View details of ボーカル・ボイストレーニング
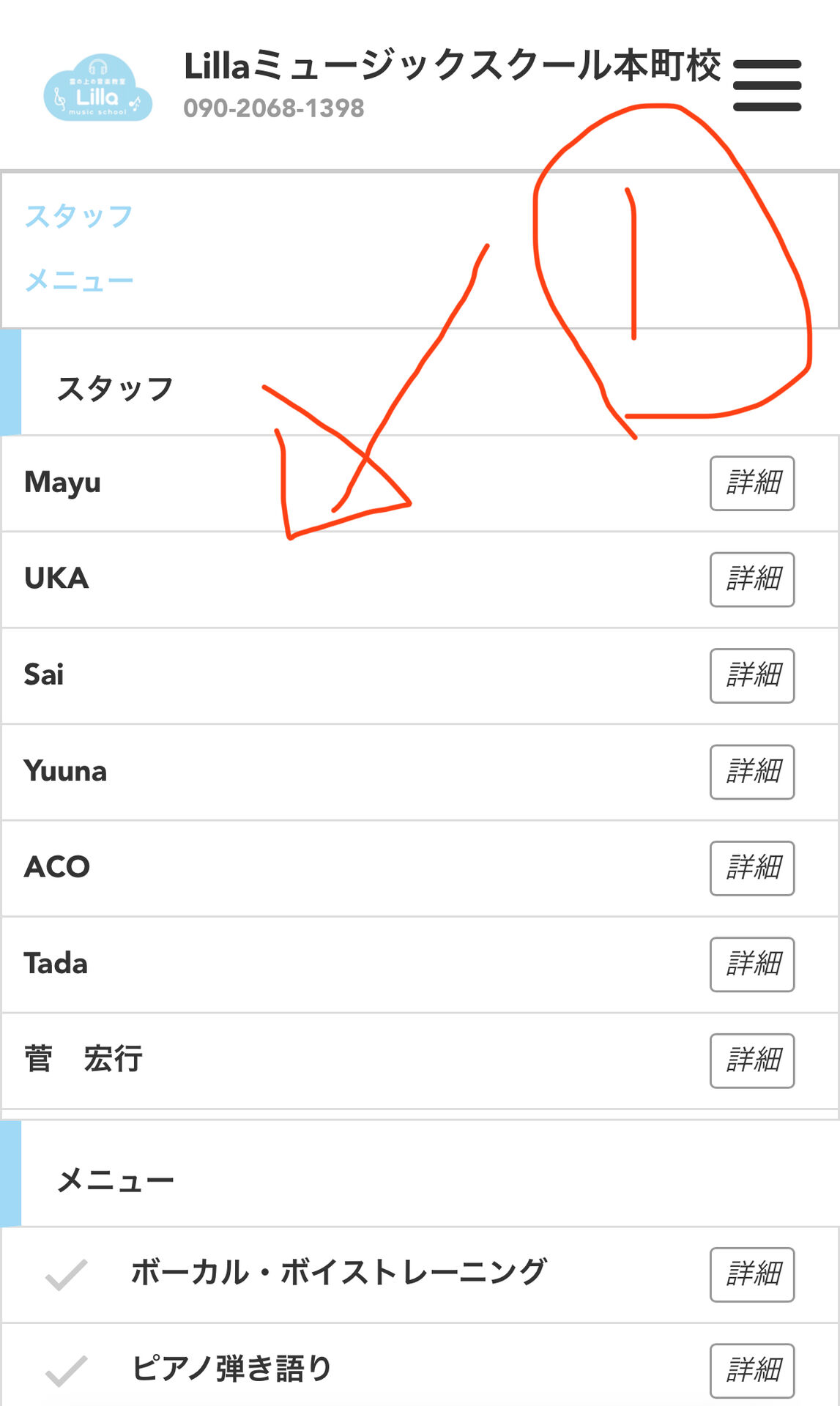The height and width of the screenshot is (1406, 840). pyautogui.click(x=751, y=1274)
